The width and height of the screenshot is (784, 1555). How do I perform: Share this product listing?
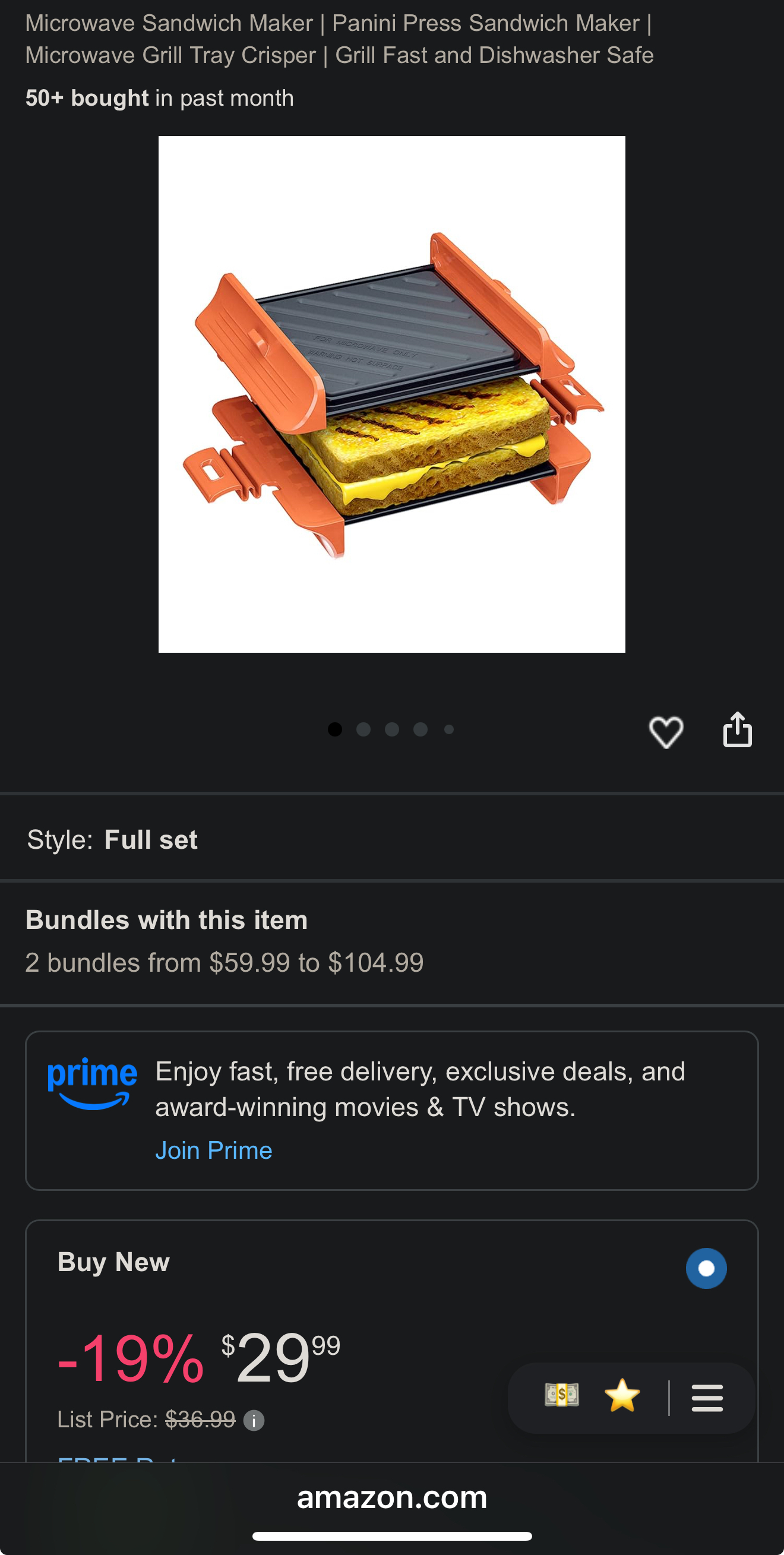[737, 730]
